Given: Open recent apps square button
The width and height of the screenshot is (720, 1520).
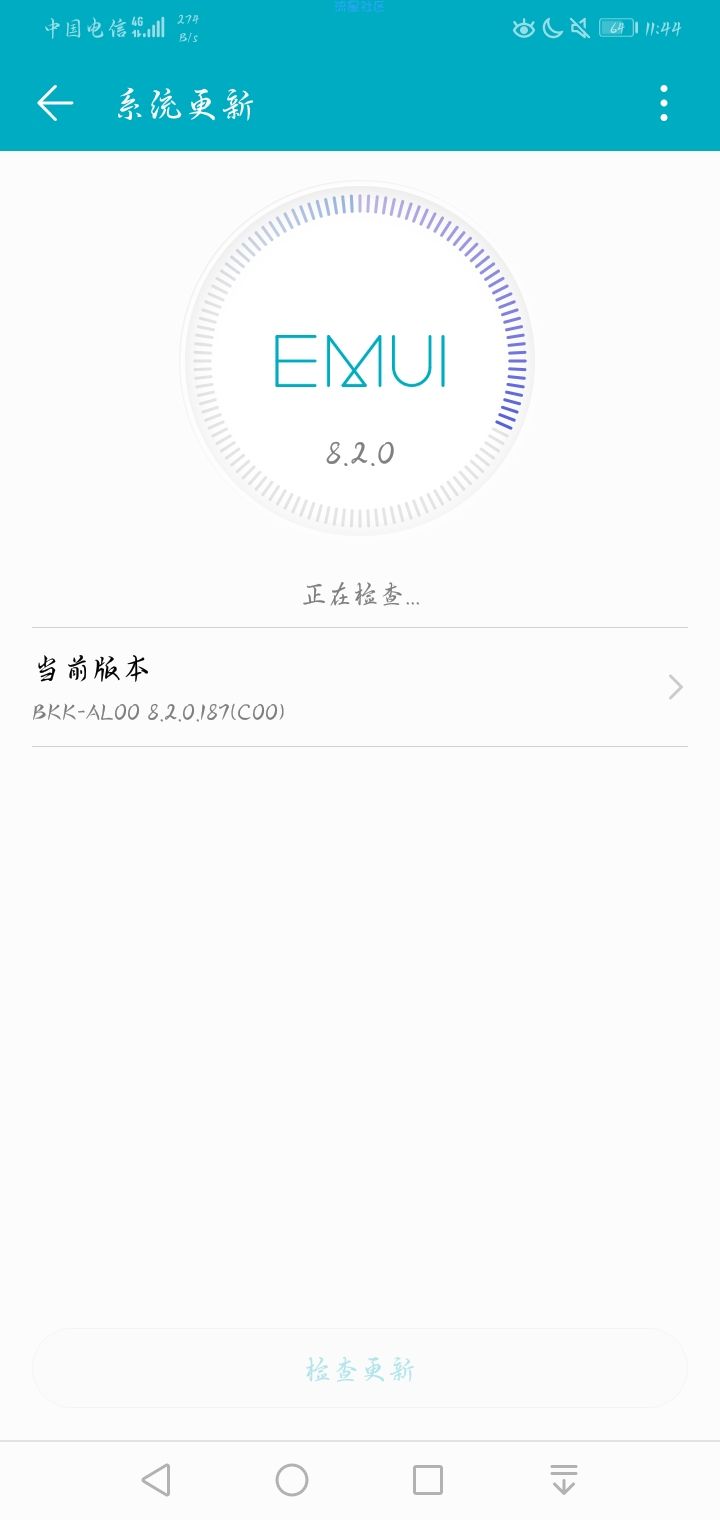Looking at the screenshot, I should (428, 1480).
